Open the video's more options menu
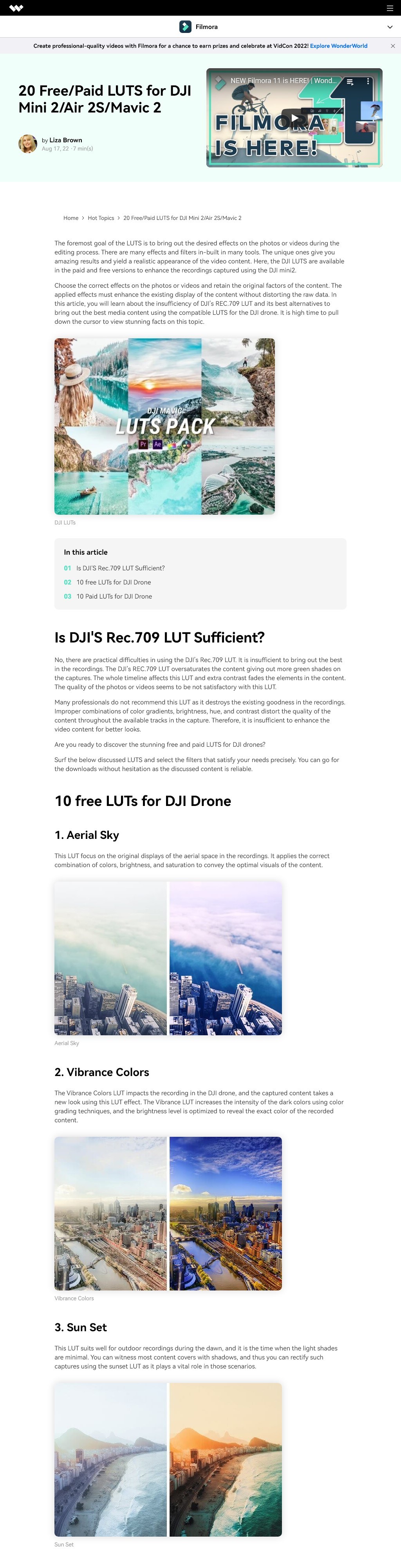This screenshot has width=401, height=1568. 368,81
